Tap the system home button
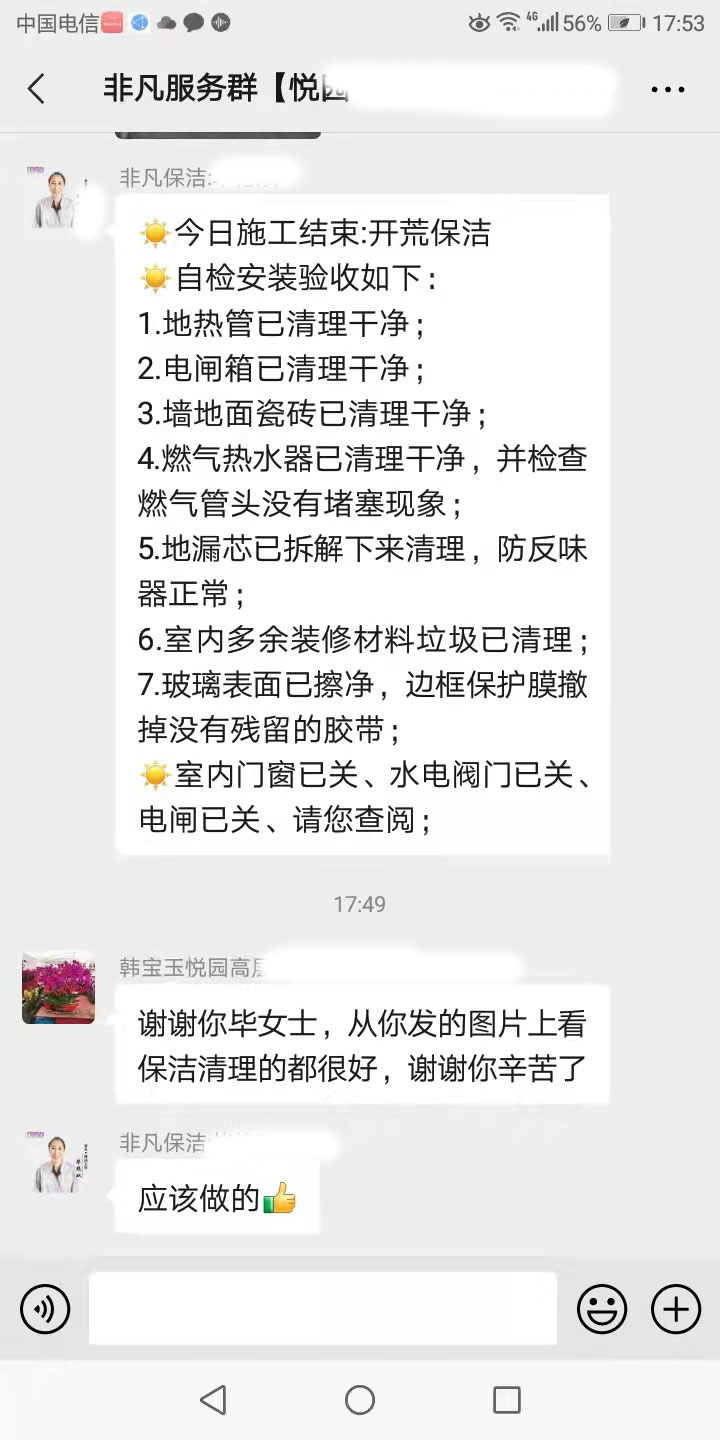Screen dimensions: 720x1440 (x=360, y=1400)
